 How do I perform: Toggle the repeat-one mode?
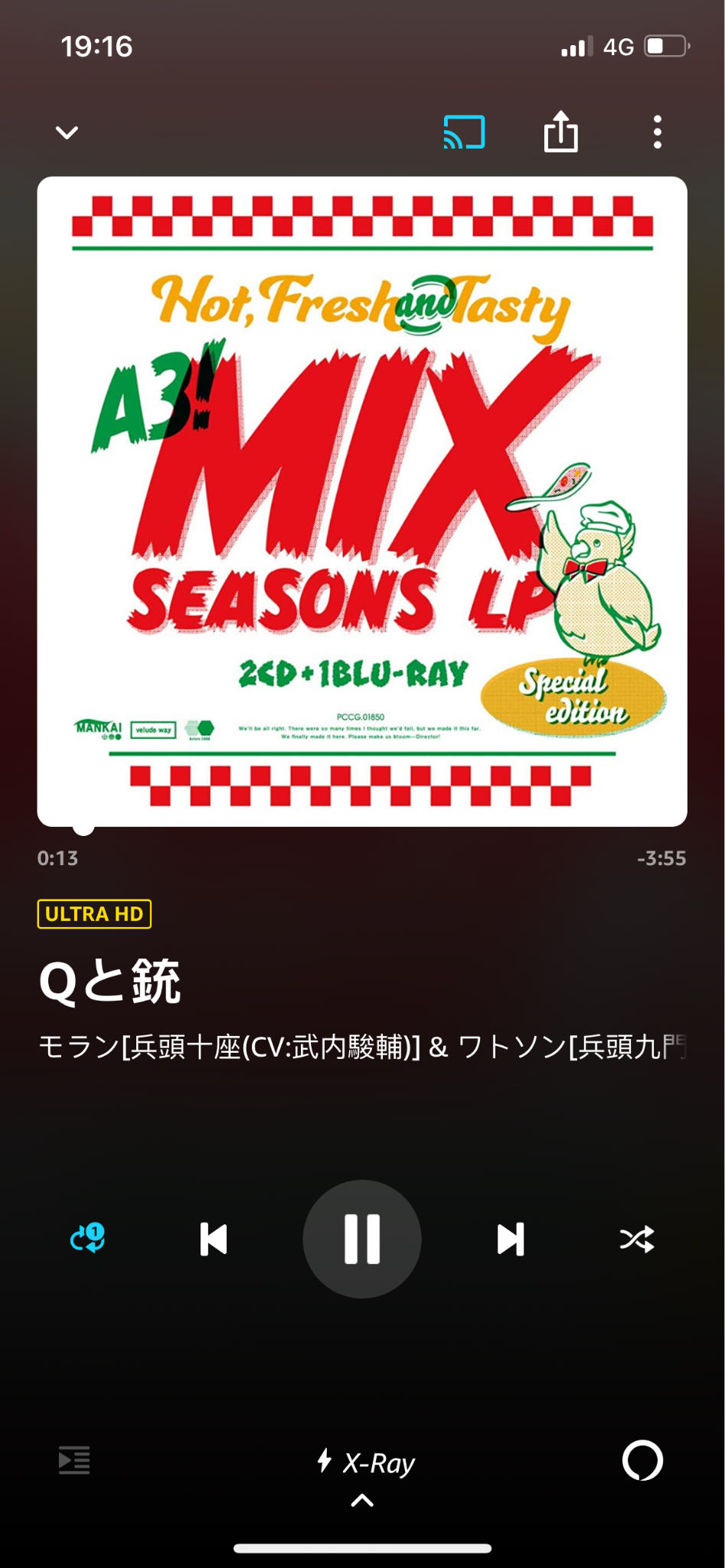tap(88, 1238)
